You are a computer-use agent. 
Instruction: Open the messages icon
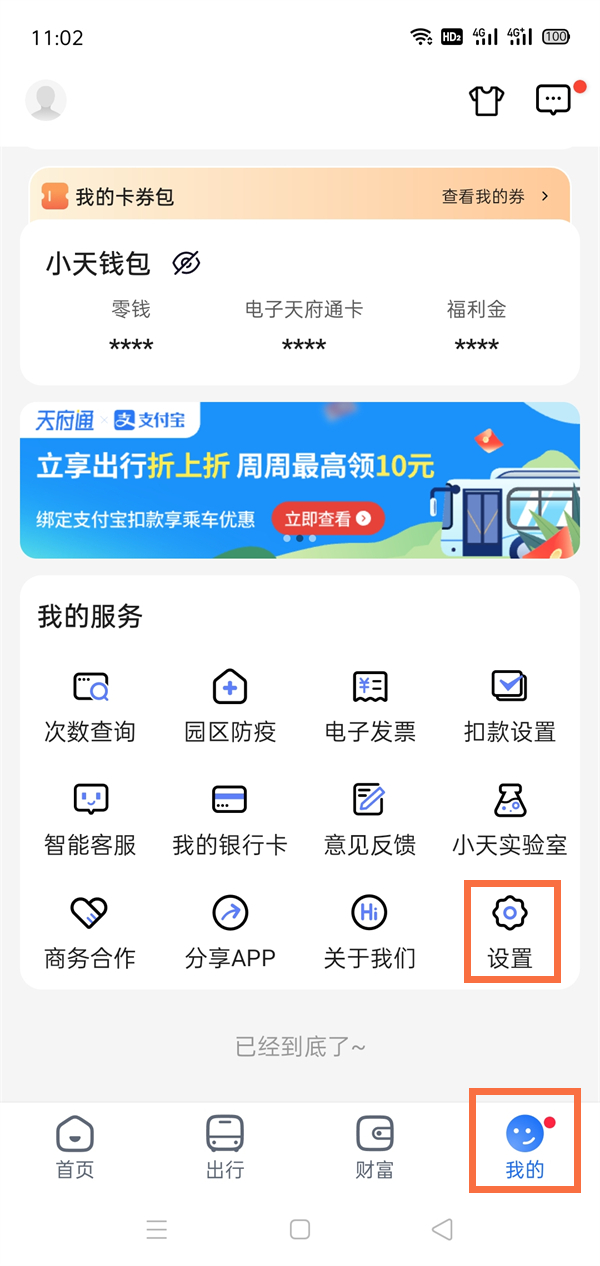coord(553,100)
